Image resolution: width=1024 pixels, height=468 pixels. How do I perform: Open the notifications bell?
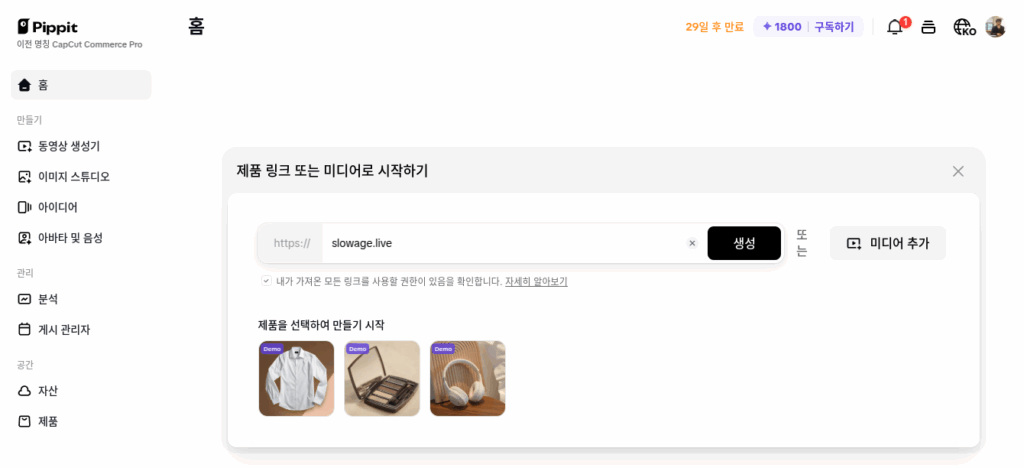[x=895, y=27]
